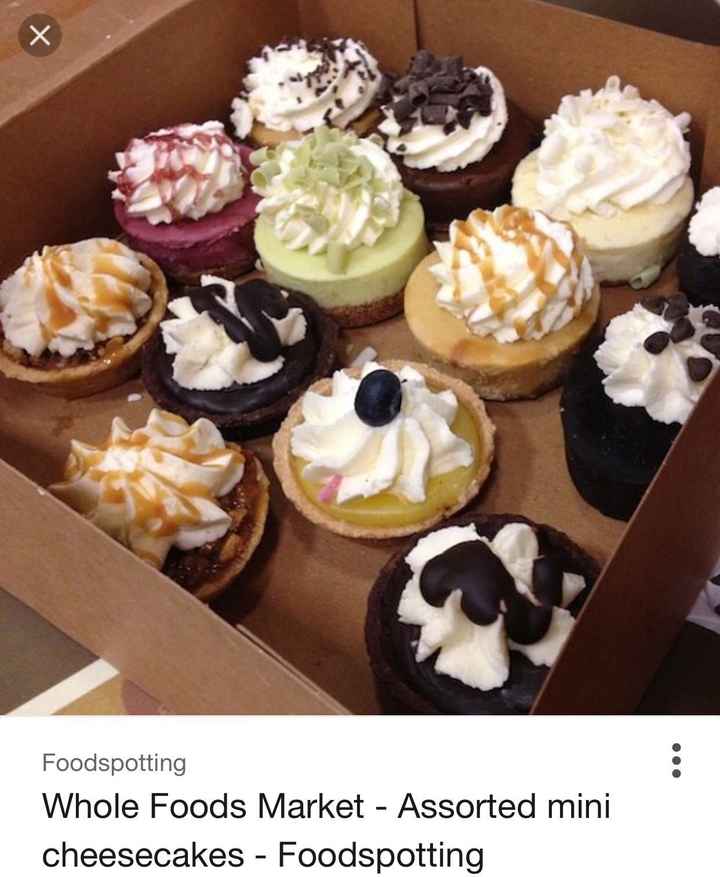Viewport: 720px width, 877px height.
Task: Open the three-dot overflow menu
Action: [675, 762]
